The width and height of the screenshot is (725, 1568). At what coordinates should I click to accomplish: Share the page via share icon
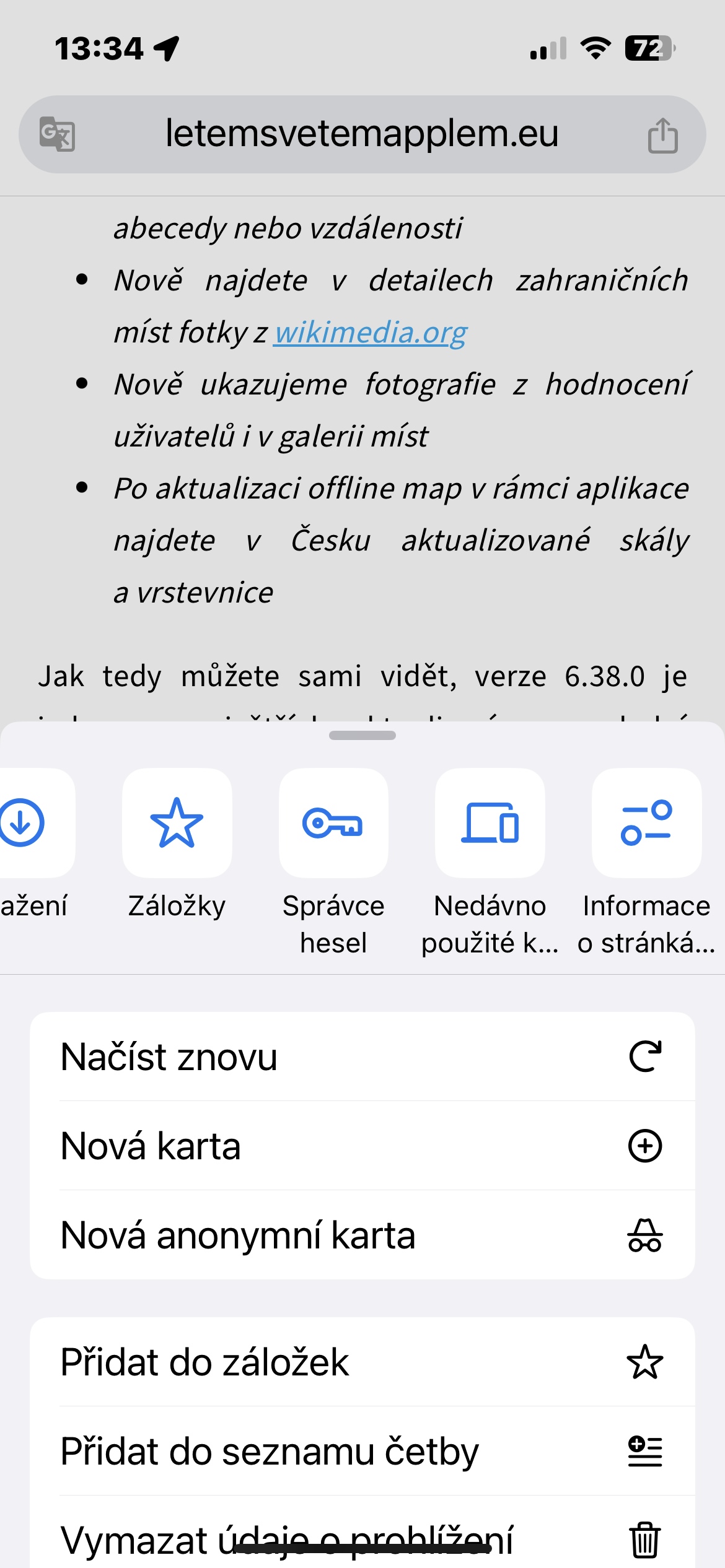tap(662, 135)
